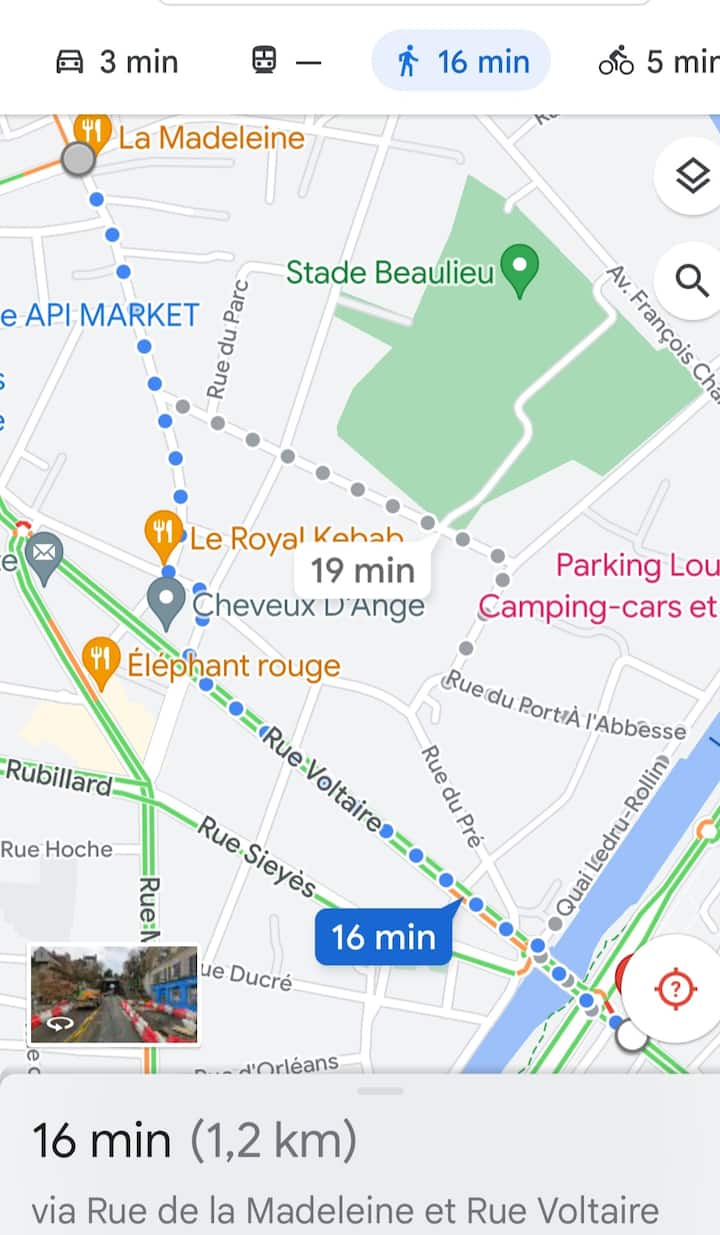Select the Cheveux D'Ange place pin
The width and height of the screenshot is (720, 1235).
pos(166,602)
